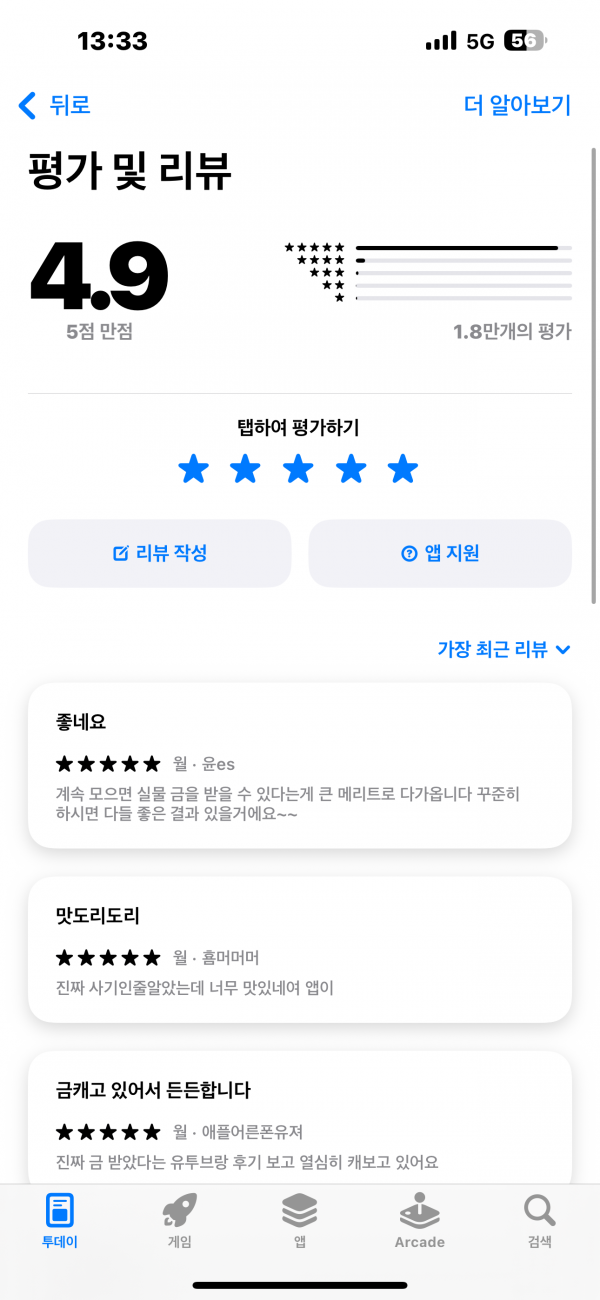Switch to the 게임 tab

point(180,1221)
